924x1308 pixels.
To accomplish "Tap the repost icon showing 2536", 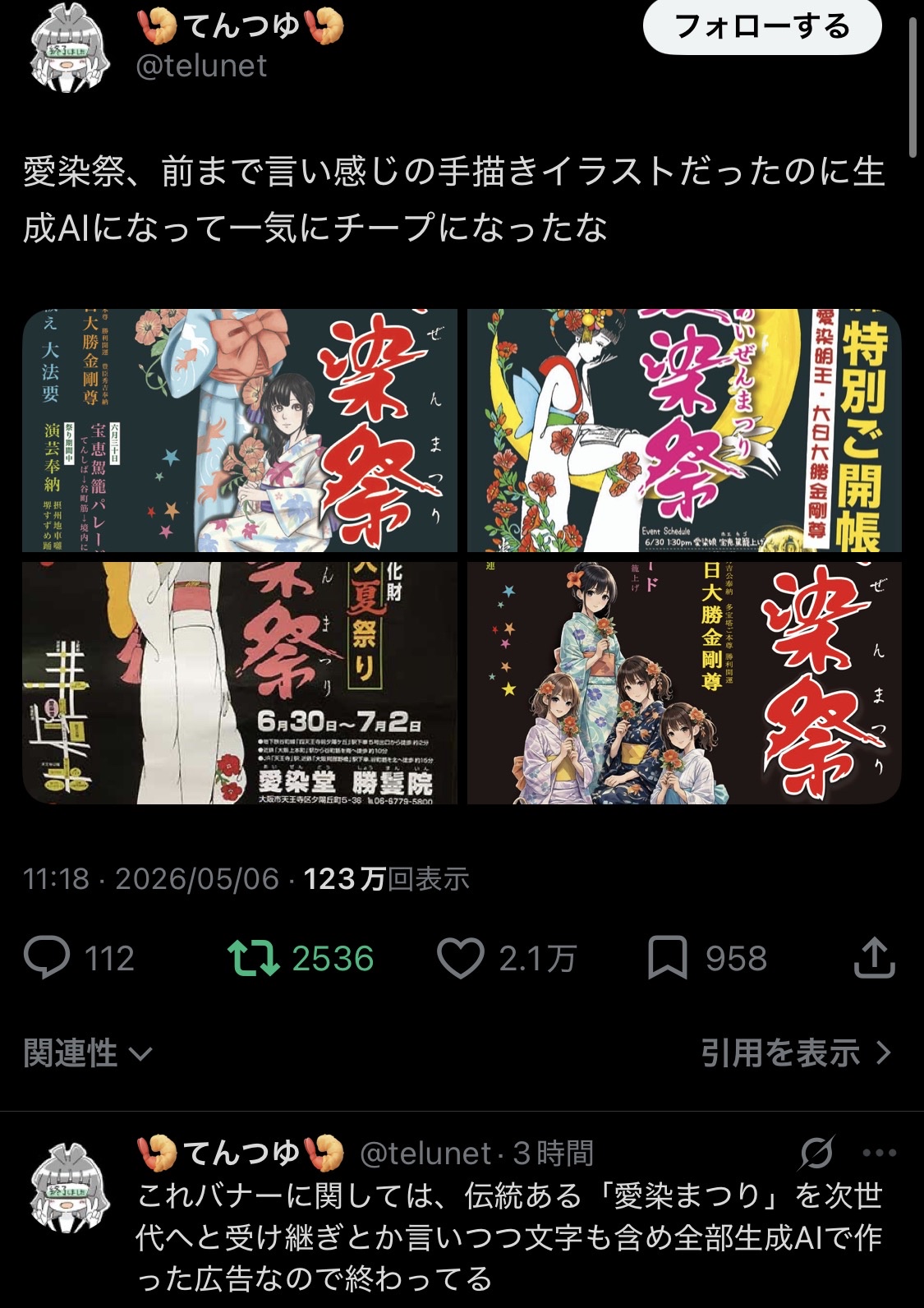I will (x=301, y=958).
